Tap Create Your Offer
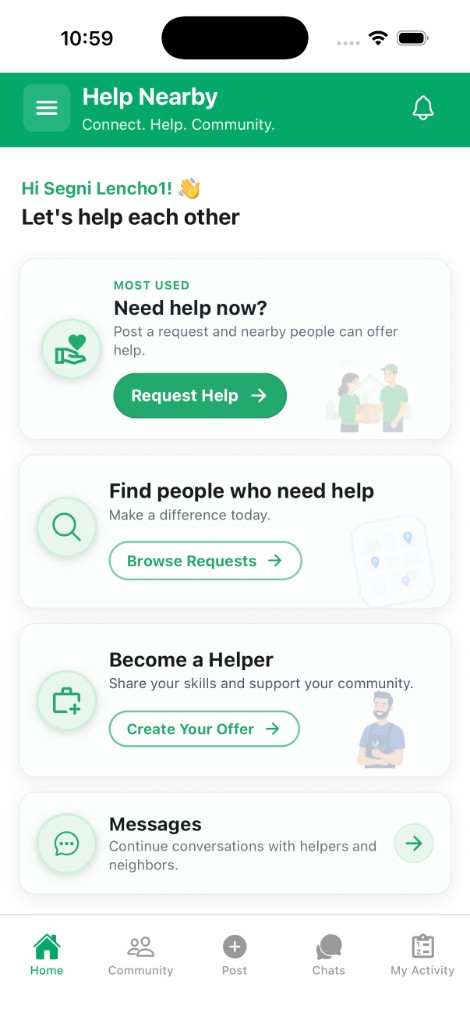The height and width of the screenshot is (1024, 470). [204, 728]
